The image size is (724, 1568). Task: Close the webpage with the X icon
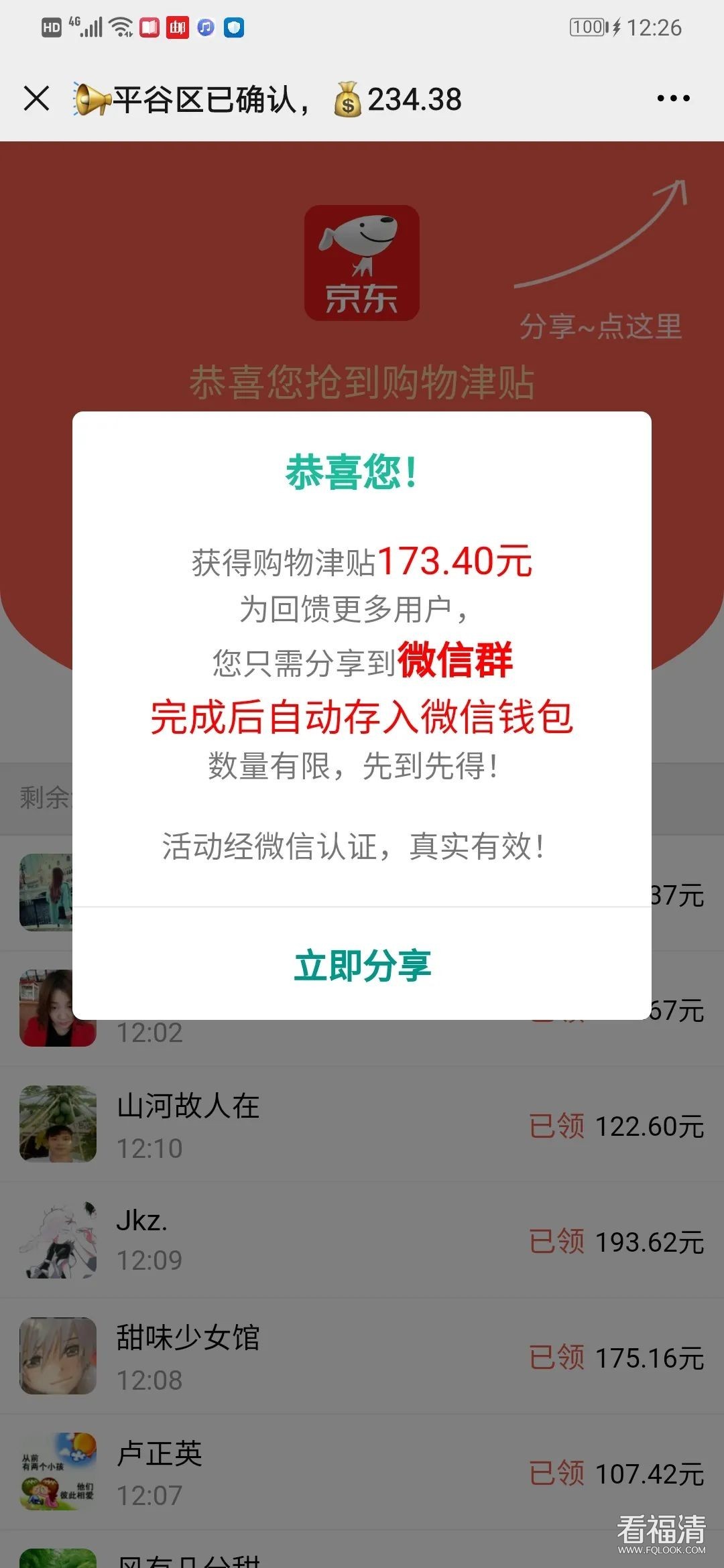(x=36, y=99)
